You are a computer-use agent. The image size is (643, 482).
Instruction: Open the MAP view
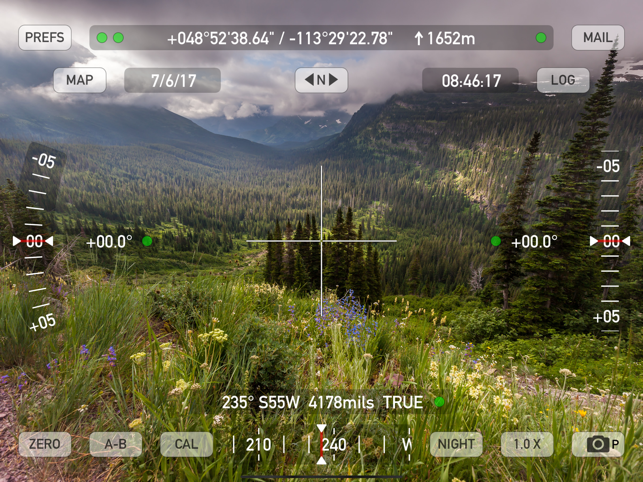[79, 81]
